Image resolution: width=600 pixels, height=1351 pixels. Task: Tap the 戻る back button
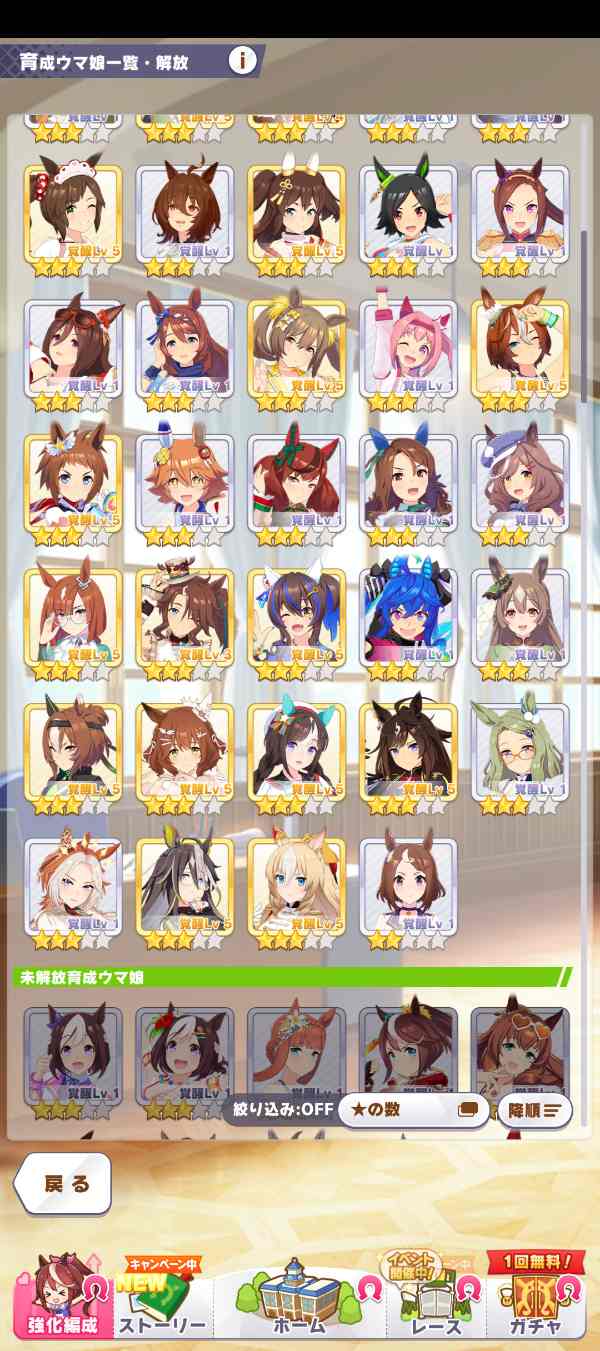click(x=64, y=1184)
